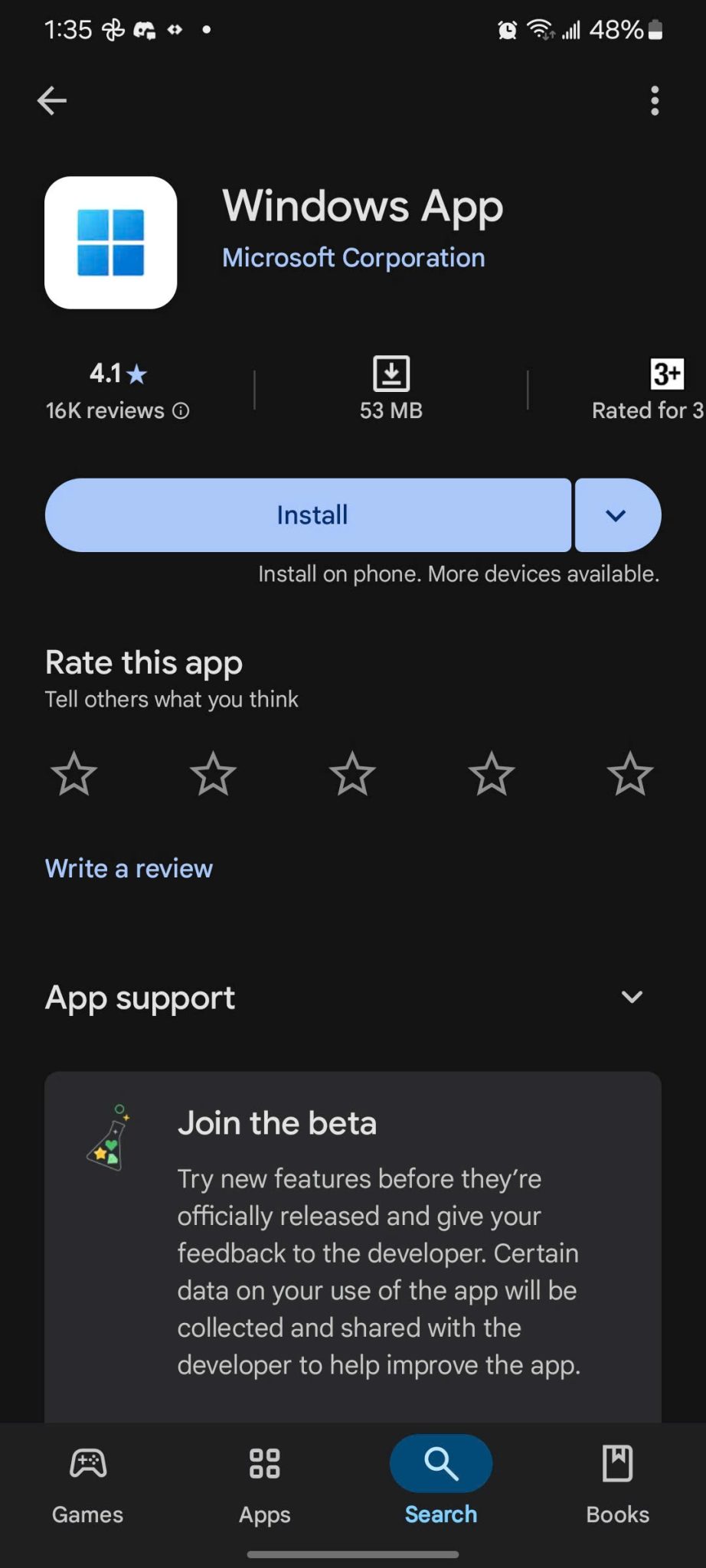Open Microsoft Corporation developer page
This screenshot has width=706, height=1568.
tap(353, 258)
